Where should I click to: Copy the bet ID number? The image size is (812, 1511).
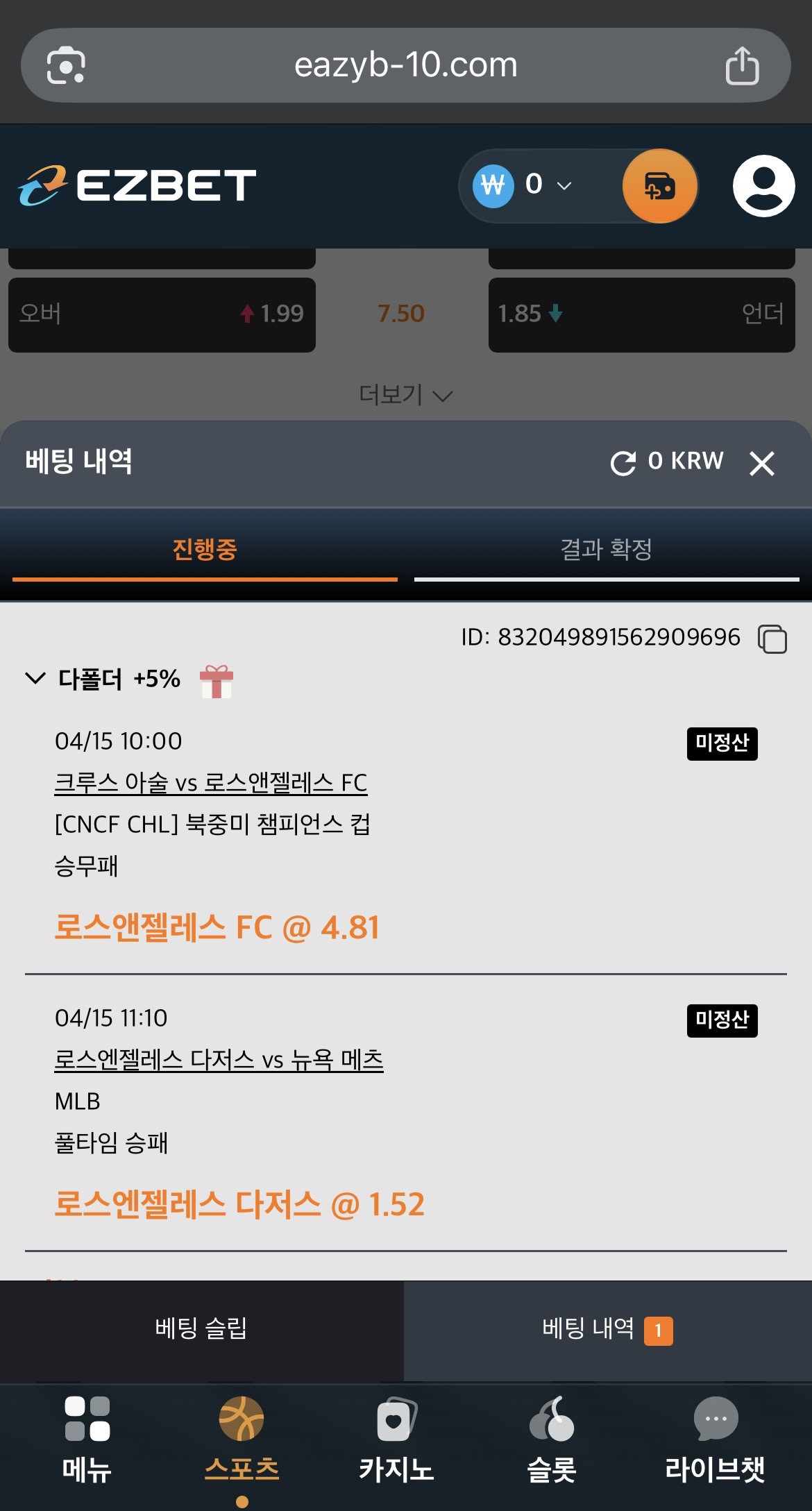pos(772,639)
